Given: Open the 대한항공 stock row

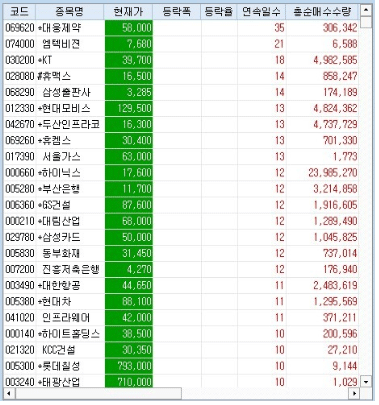Looking at the screenshot, I should [181, 285].
